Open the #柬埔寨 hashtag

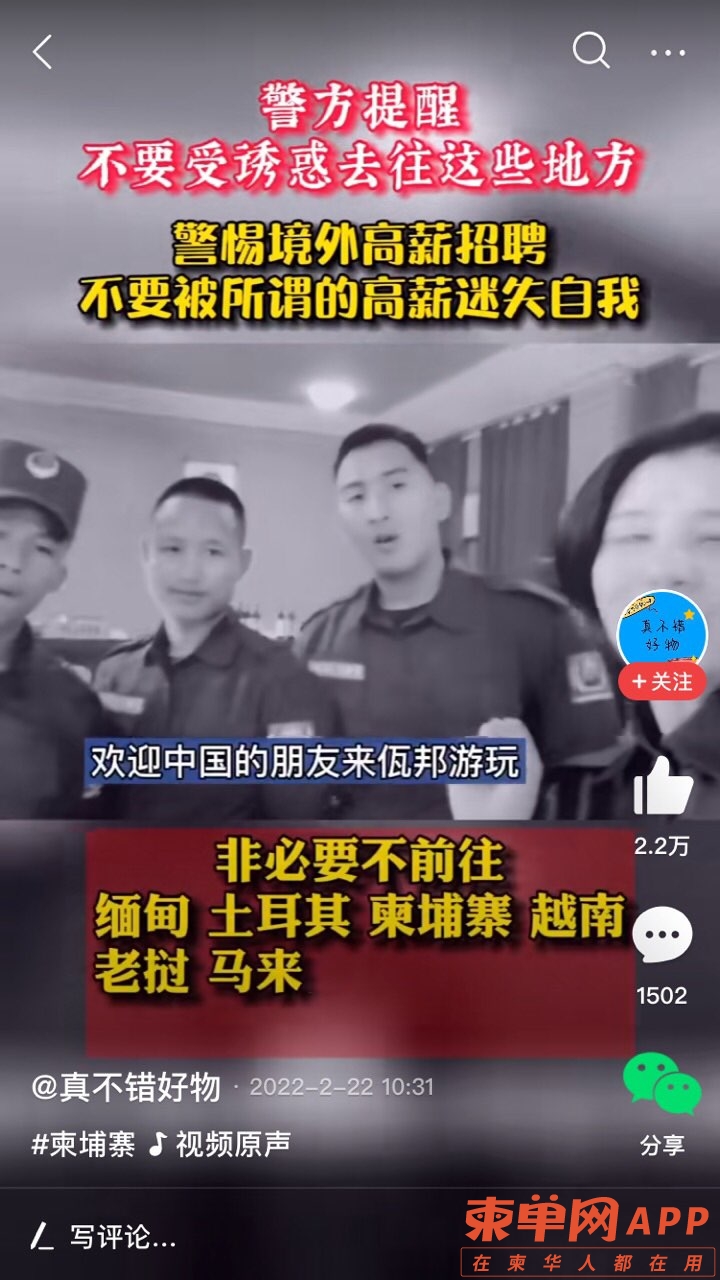tap(83, 1145)
